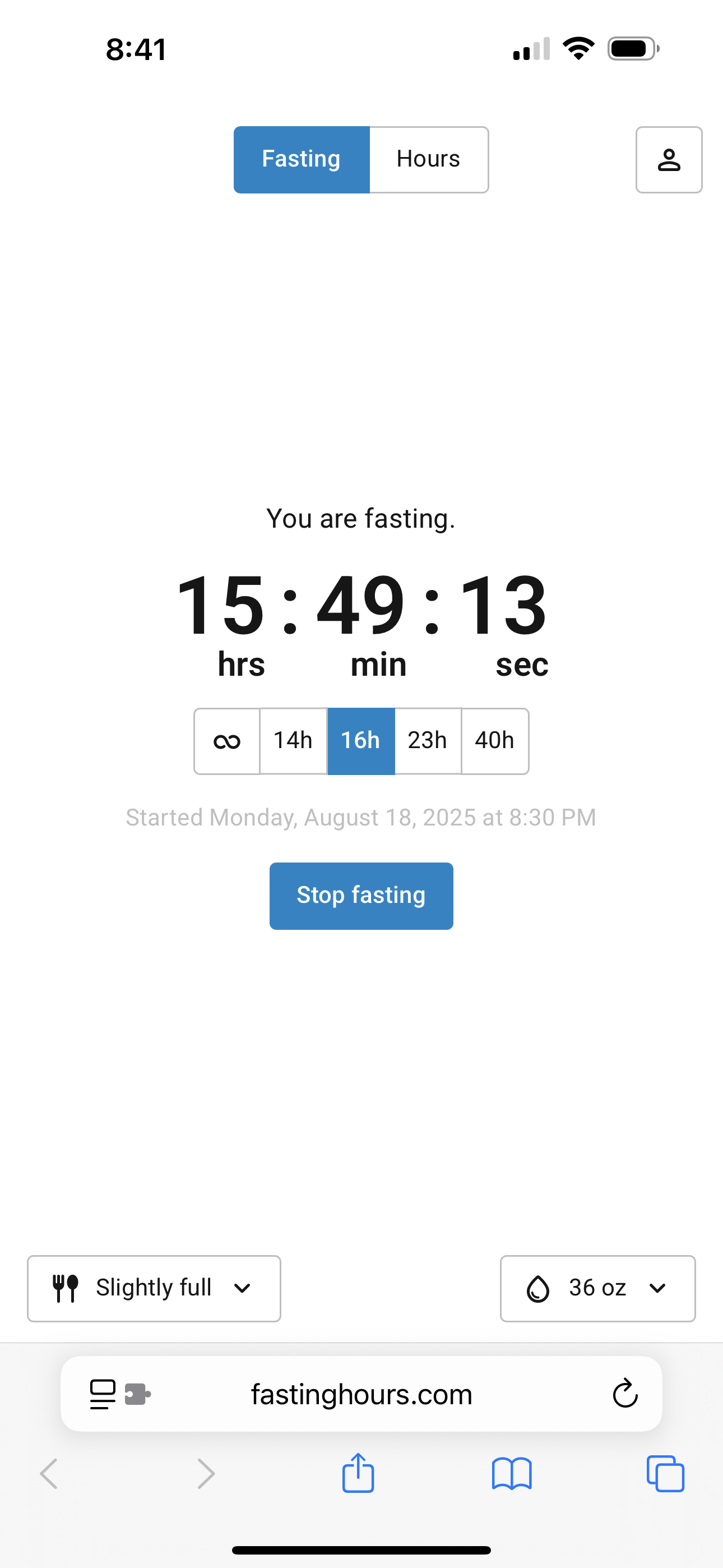Set fasting goal to 14h
This screenshot has width=723, height=1568.
tap(293, 741)
